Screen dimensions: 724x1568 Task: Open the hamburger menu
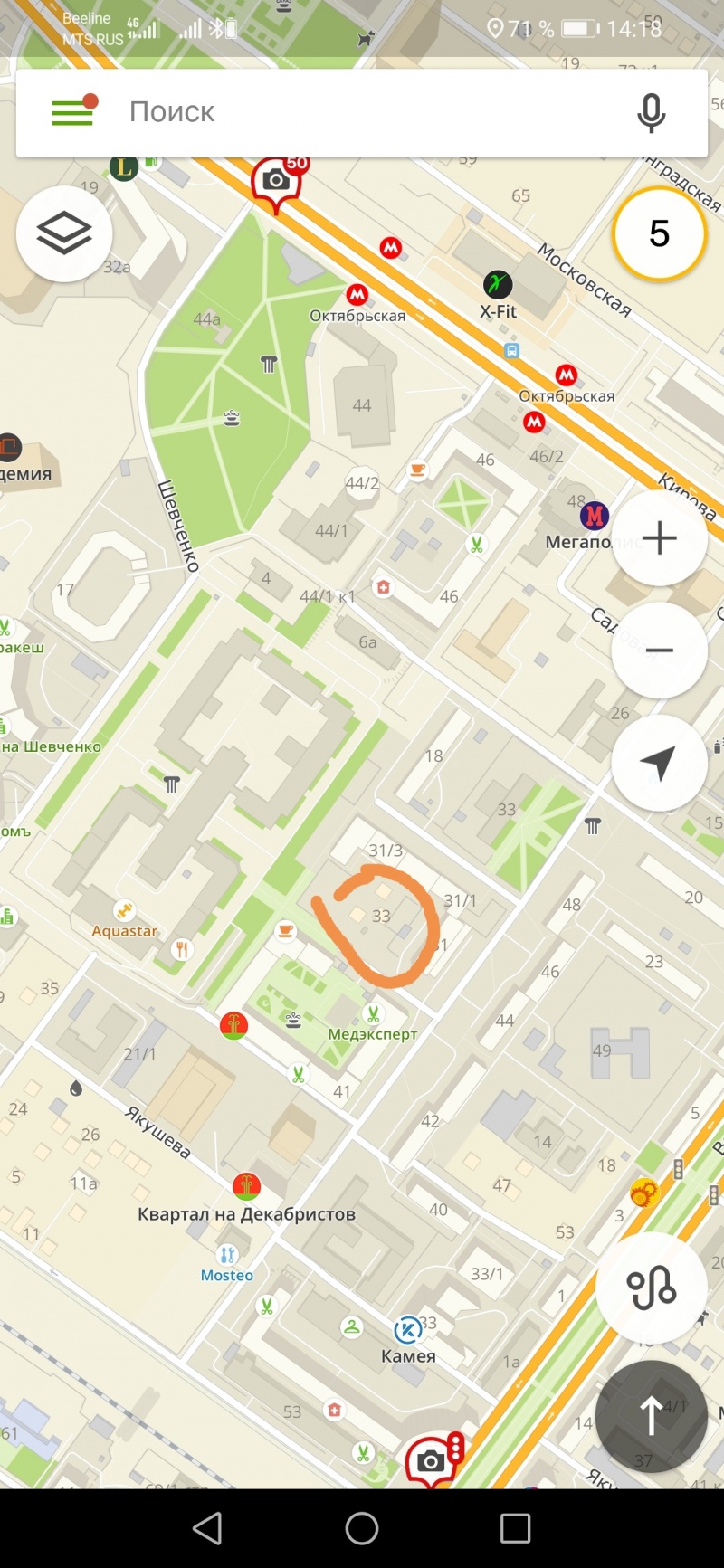72,111
